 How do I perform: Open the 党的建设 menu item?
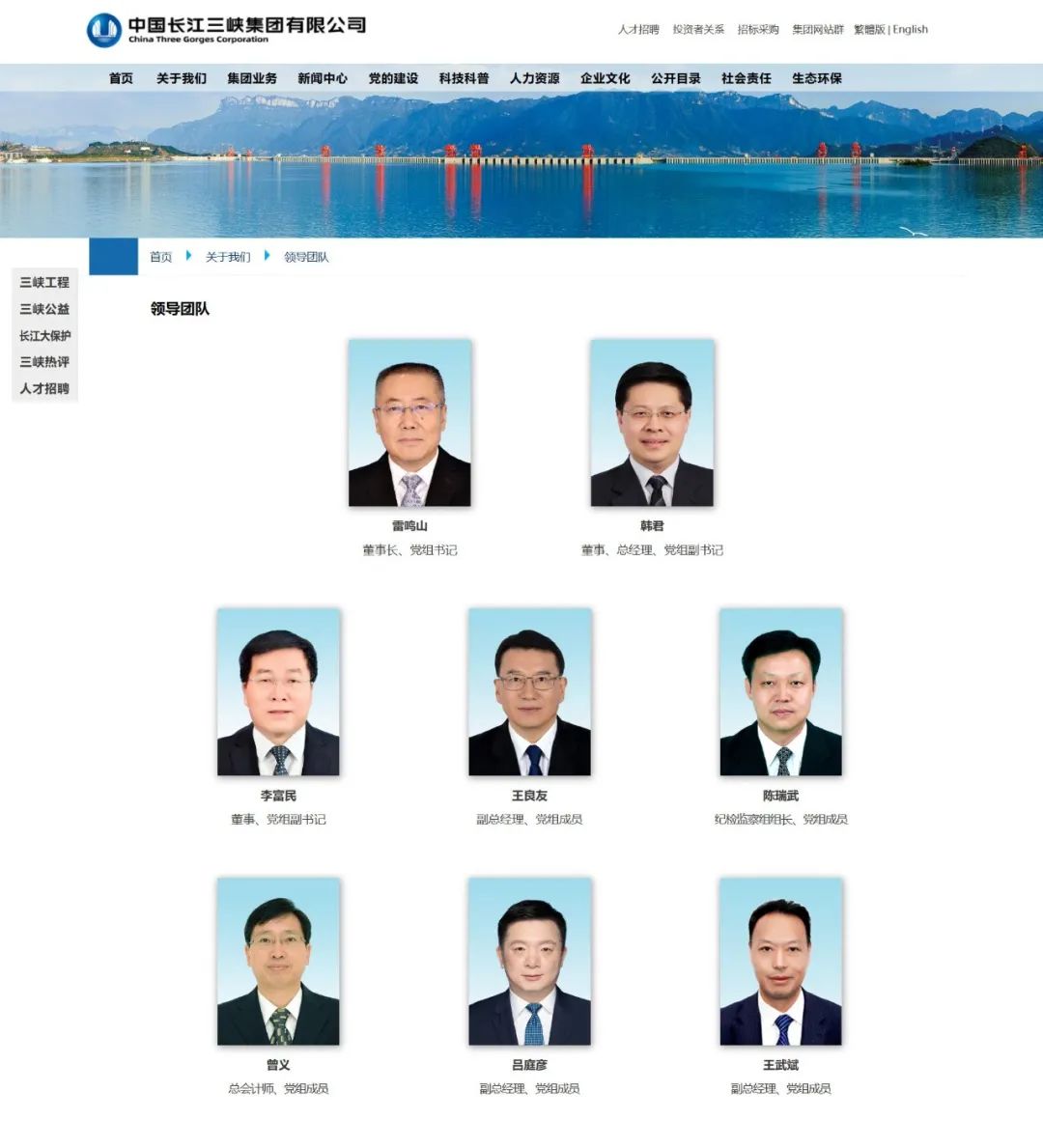coord(393,78)
